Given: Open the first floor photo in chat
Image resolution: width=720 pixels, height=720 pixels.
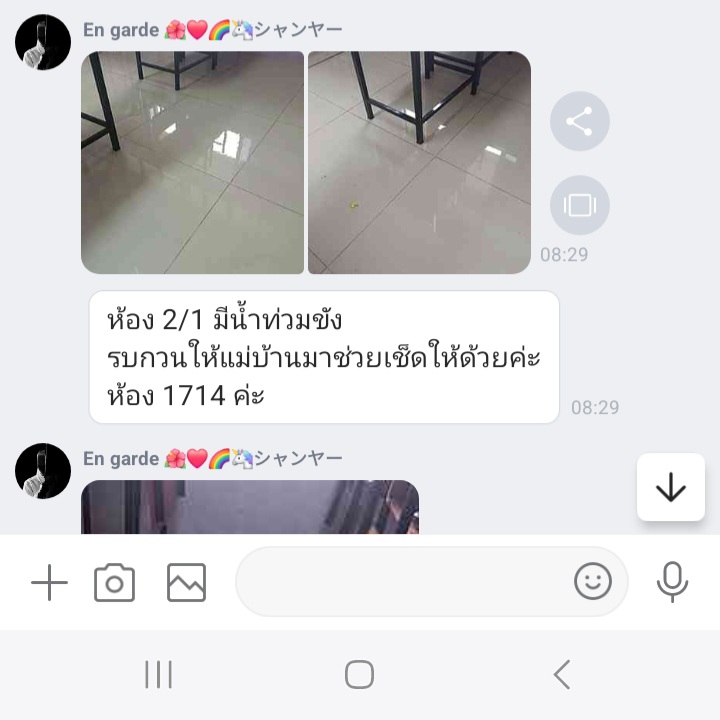Looking at the screenshot, I should click(192, 162).
